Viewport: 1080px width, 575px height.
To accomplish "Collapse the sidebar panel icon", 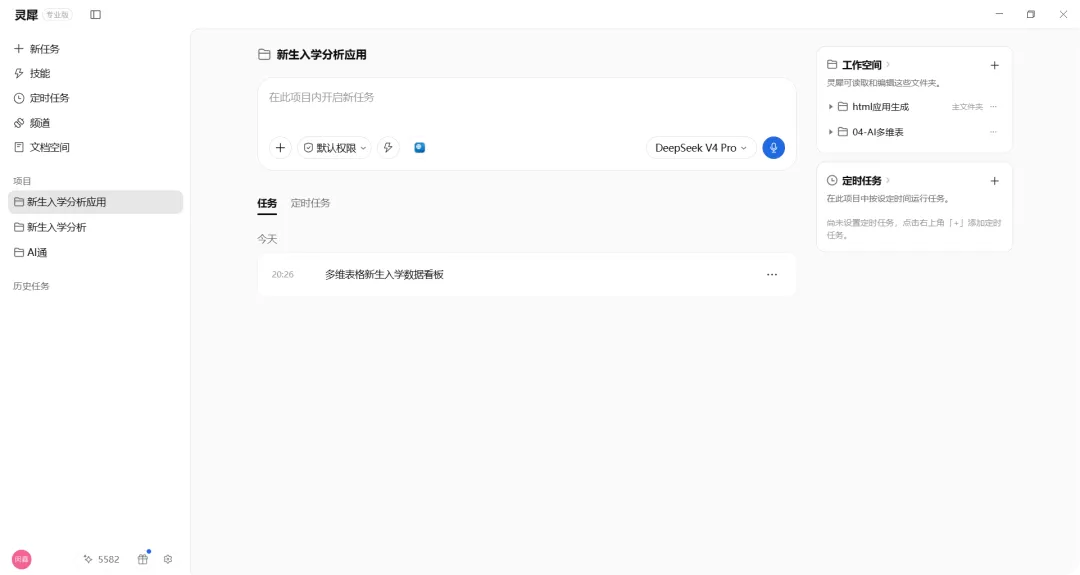I will 96,14.
